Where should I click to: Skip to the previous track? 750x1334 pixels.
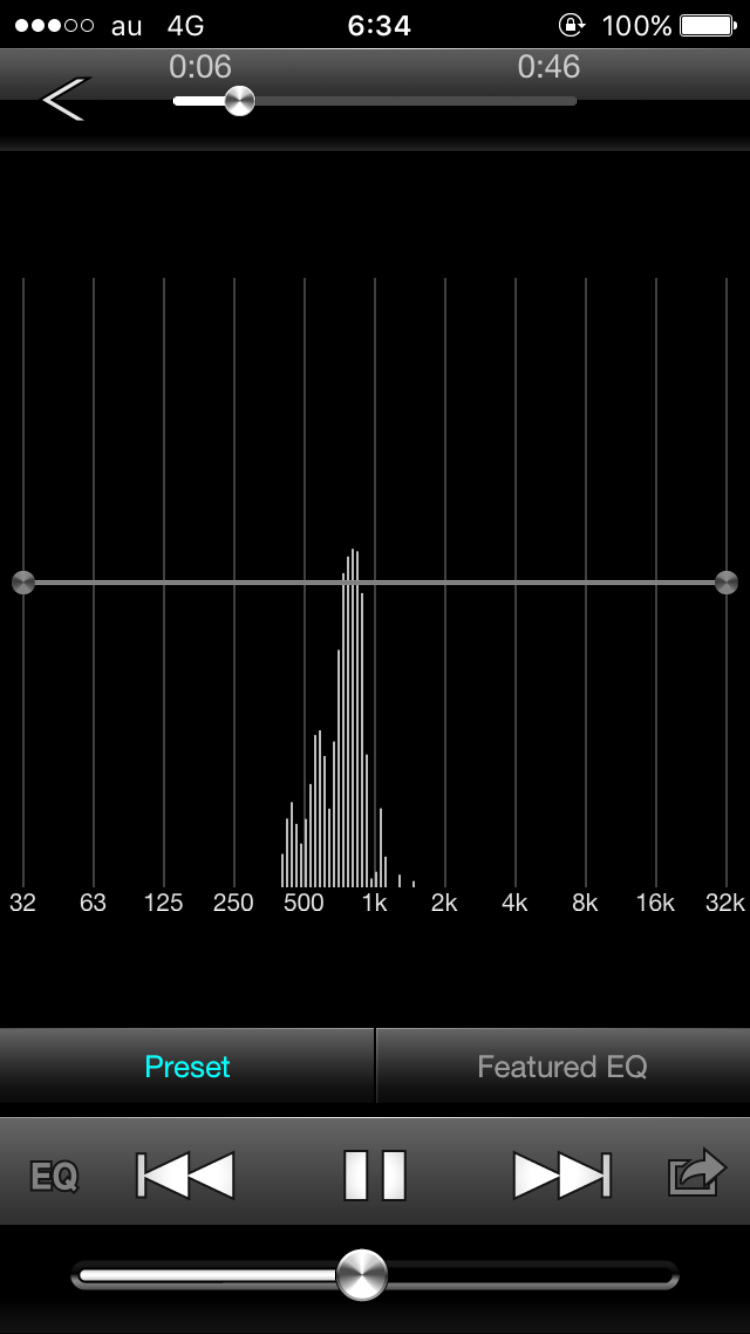coord(185,1175)
